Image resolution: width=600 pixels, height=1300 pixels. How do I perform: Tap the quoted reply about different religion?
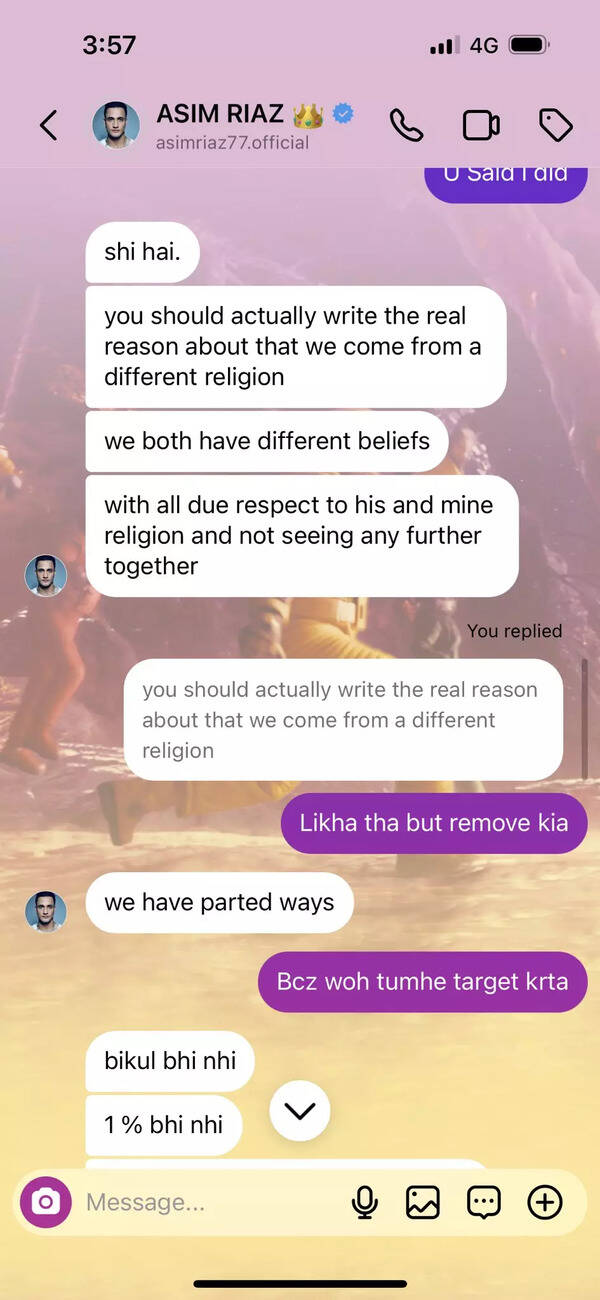pos(342,720)
